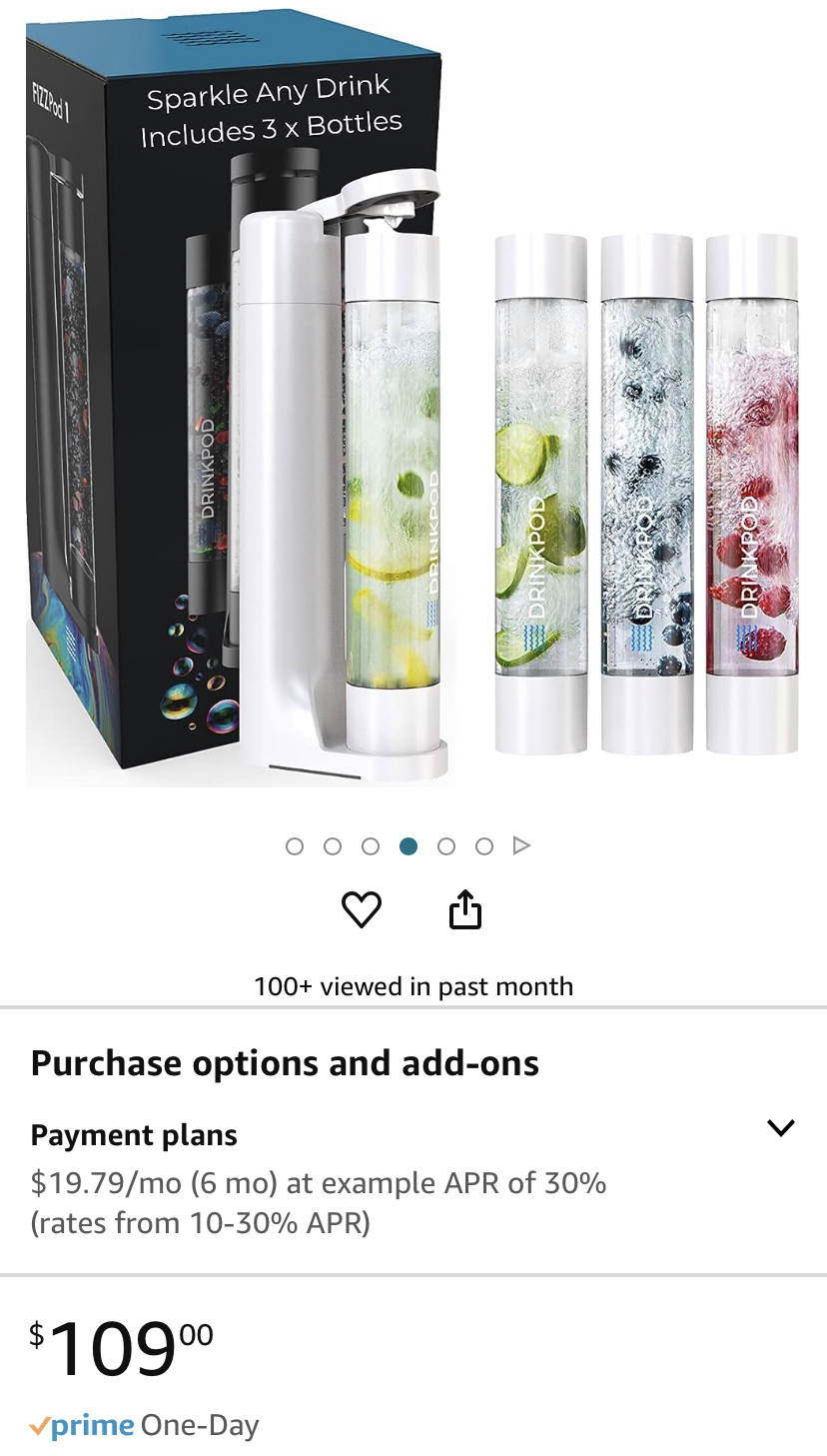This screenshot has width=827, height=1456.
Task: Choose the last image dot in the carousel
Action: pos(484,844)
